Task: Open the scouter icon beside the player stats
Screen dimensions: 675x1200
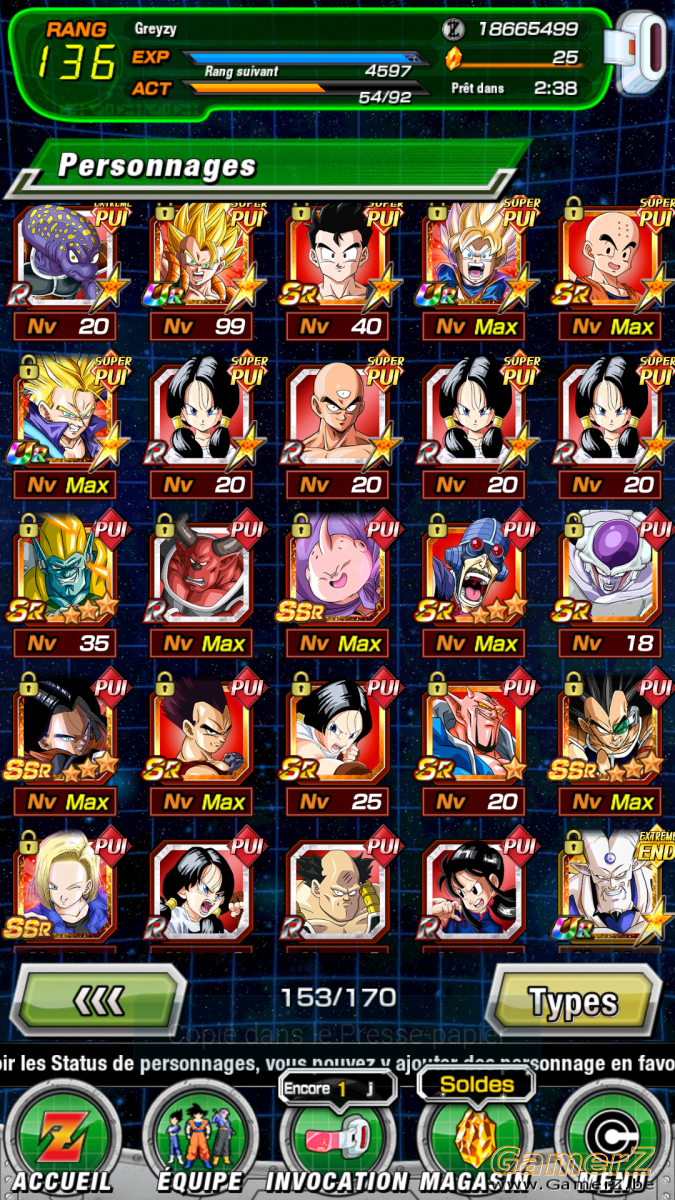Action: tap(643, 55)
